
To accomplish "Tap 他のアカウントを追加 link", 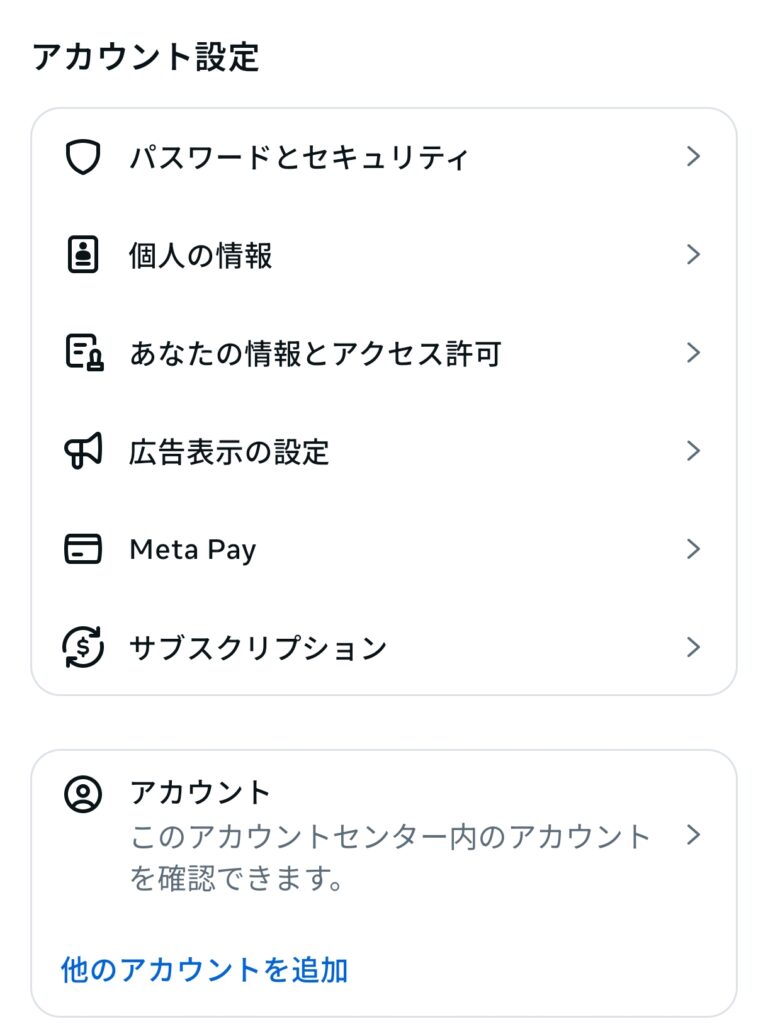I will click(x=204, y=969).
